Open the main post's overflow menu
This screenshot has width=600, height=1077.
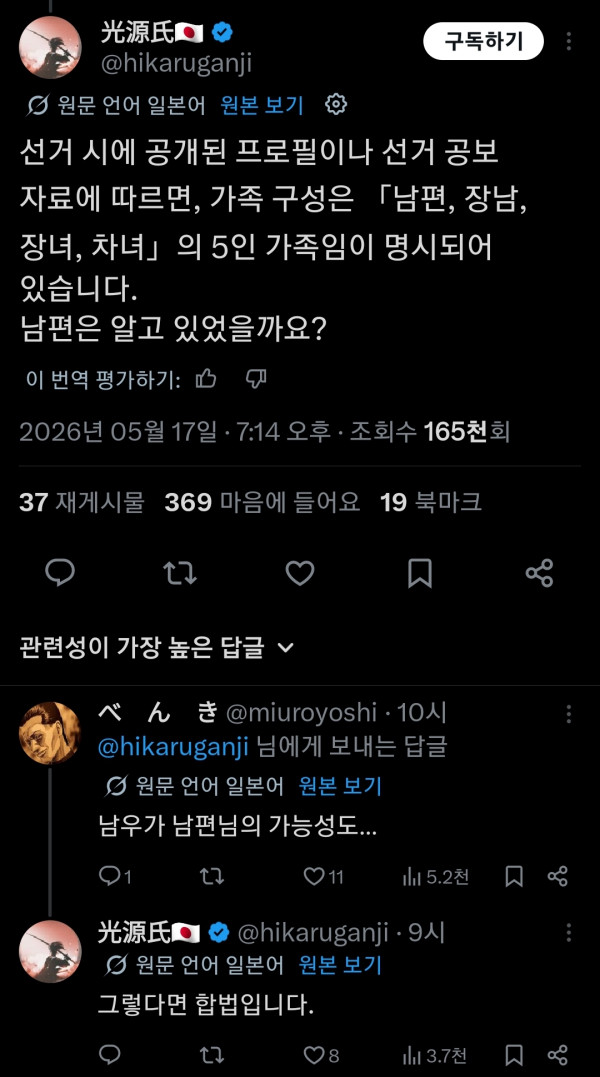(x=568, y=42)
